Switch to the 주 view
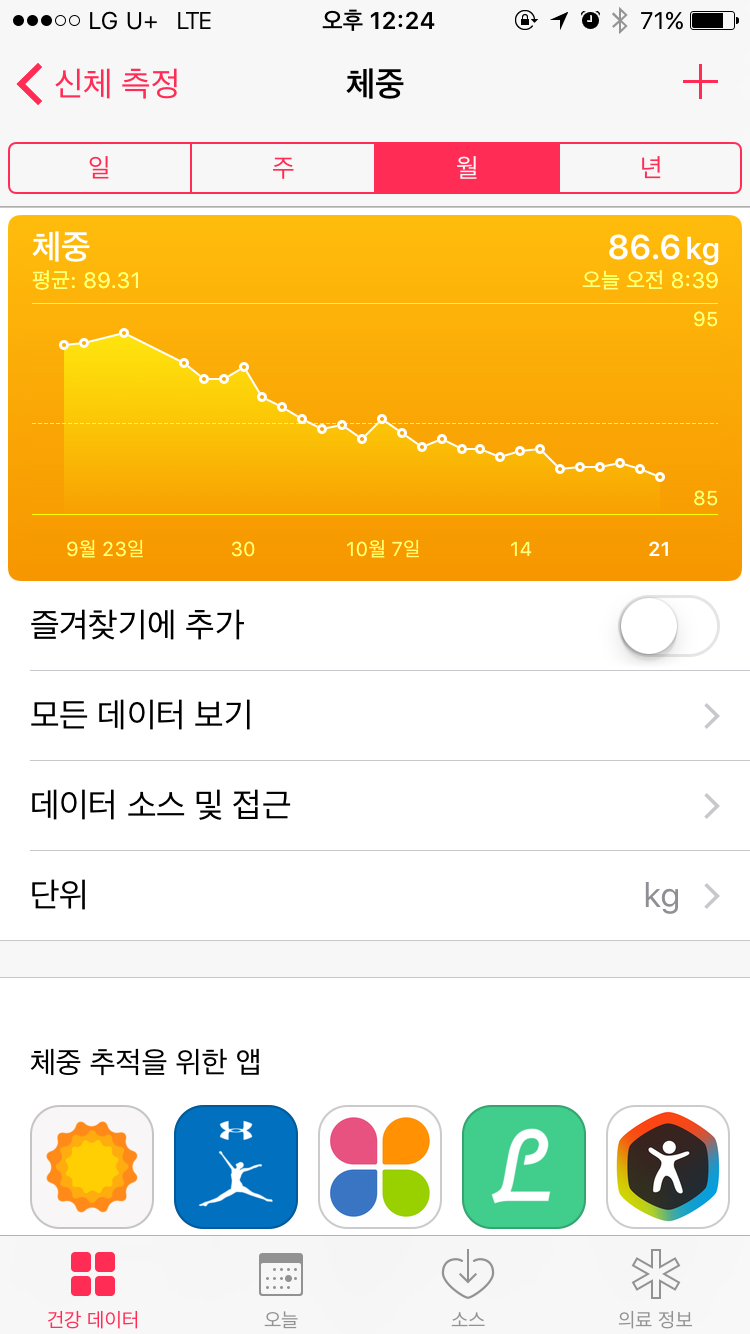 pos(283,168)
